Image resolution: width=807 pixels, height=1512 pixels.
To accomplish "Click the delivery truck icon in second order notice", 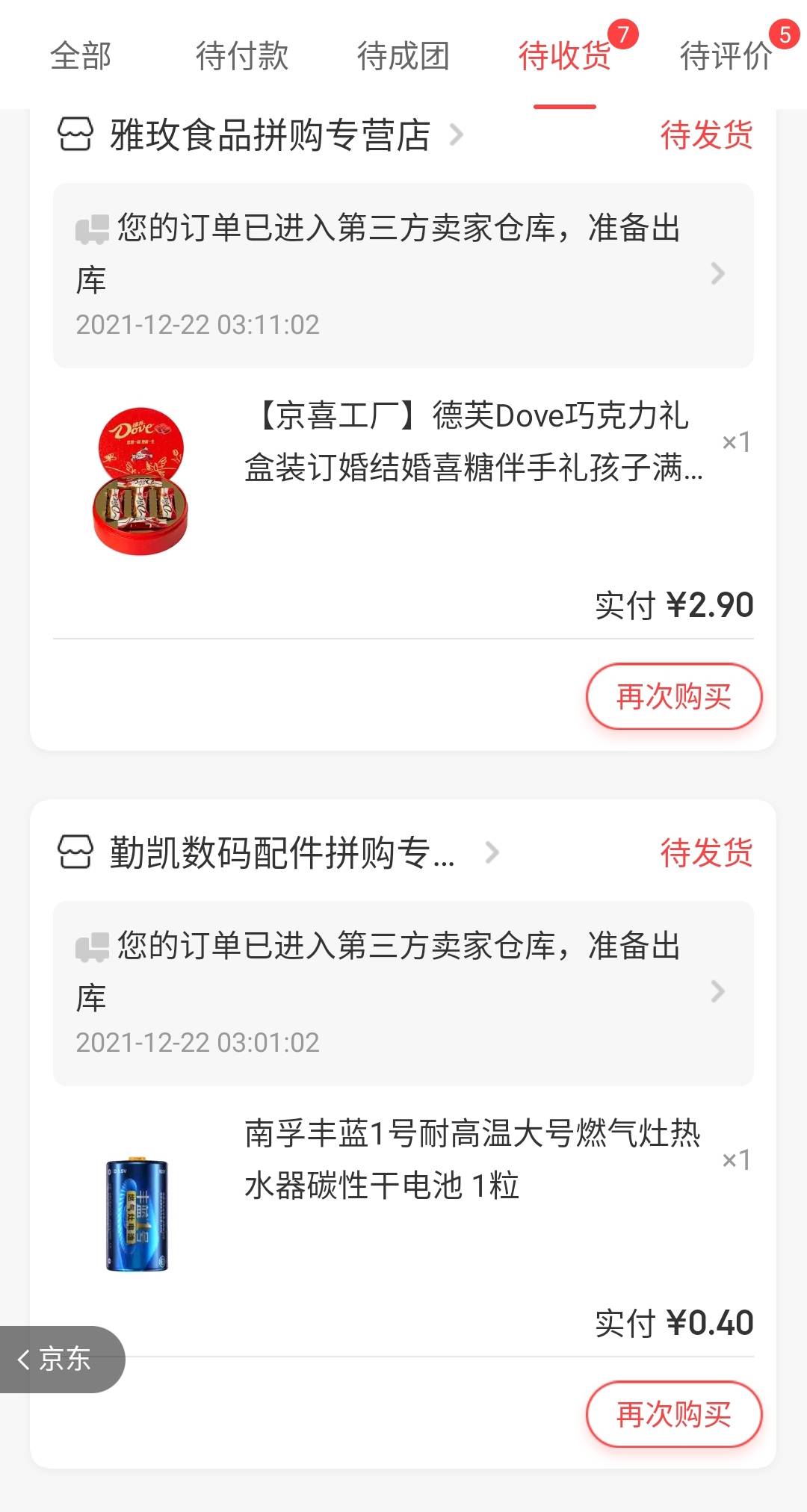I will click(91, 946).
